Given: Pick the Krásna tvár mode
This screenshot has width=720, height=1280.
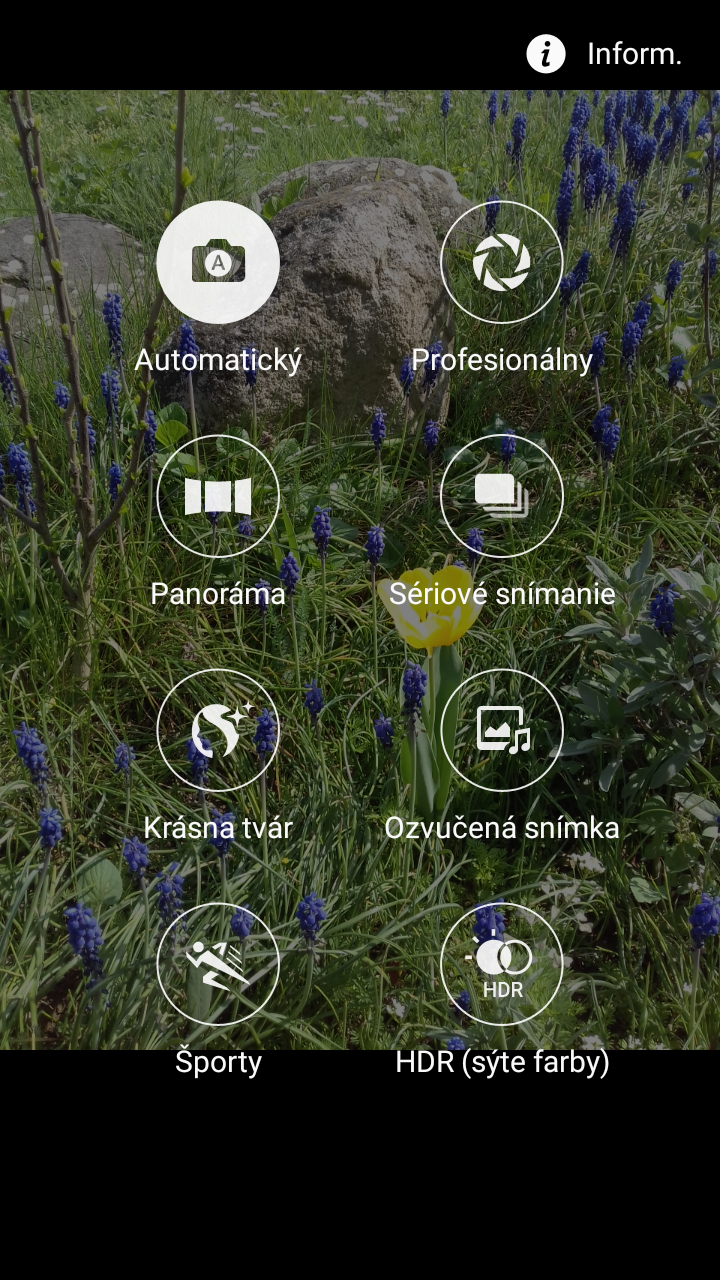Looking at the screenshot, I should click(x=218, y=730).
